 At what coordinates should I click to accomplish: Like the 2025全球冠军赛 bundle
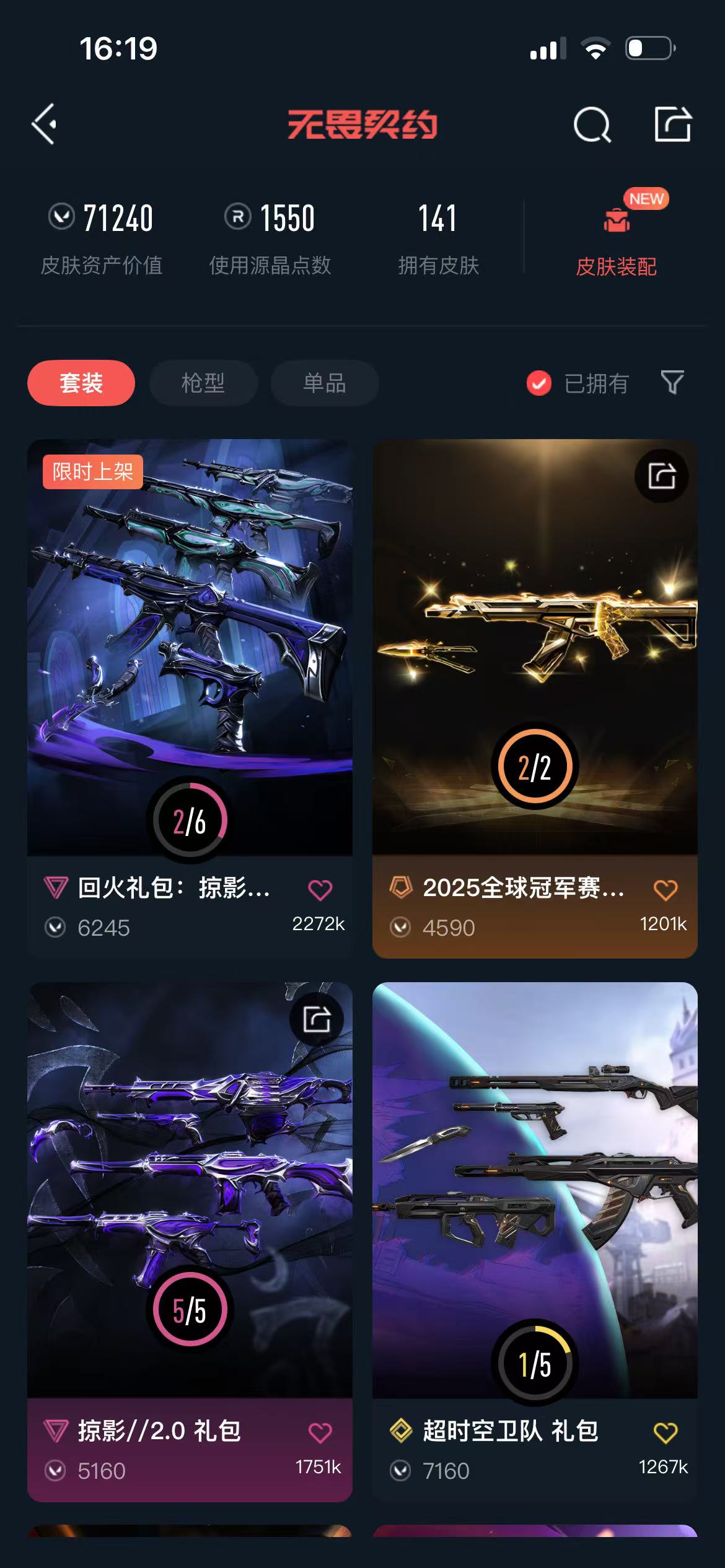tap(665, 890)
